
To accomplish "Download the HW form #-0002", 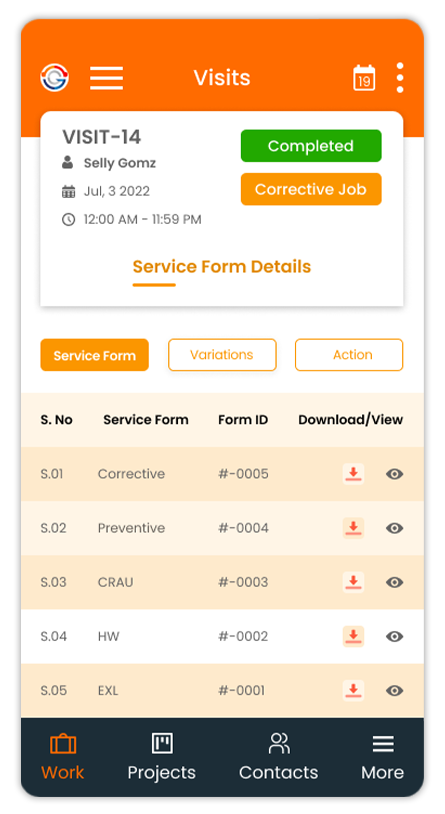I will (354, 636).
